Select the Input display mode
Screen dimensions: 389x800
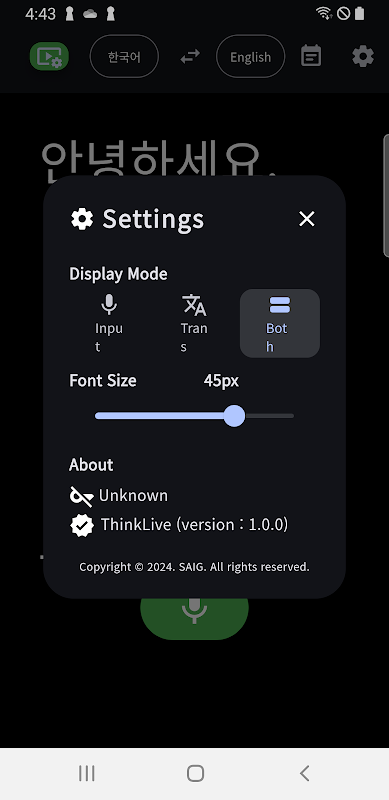[x=109, y=323]
